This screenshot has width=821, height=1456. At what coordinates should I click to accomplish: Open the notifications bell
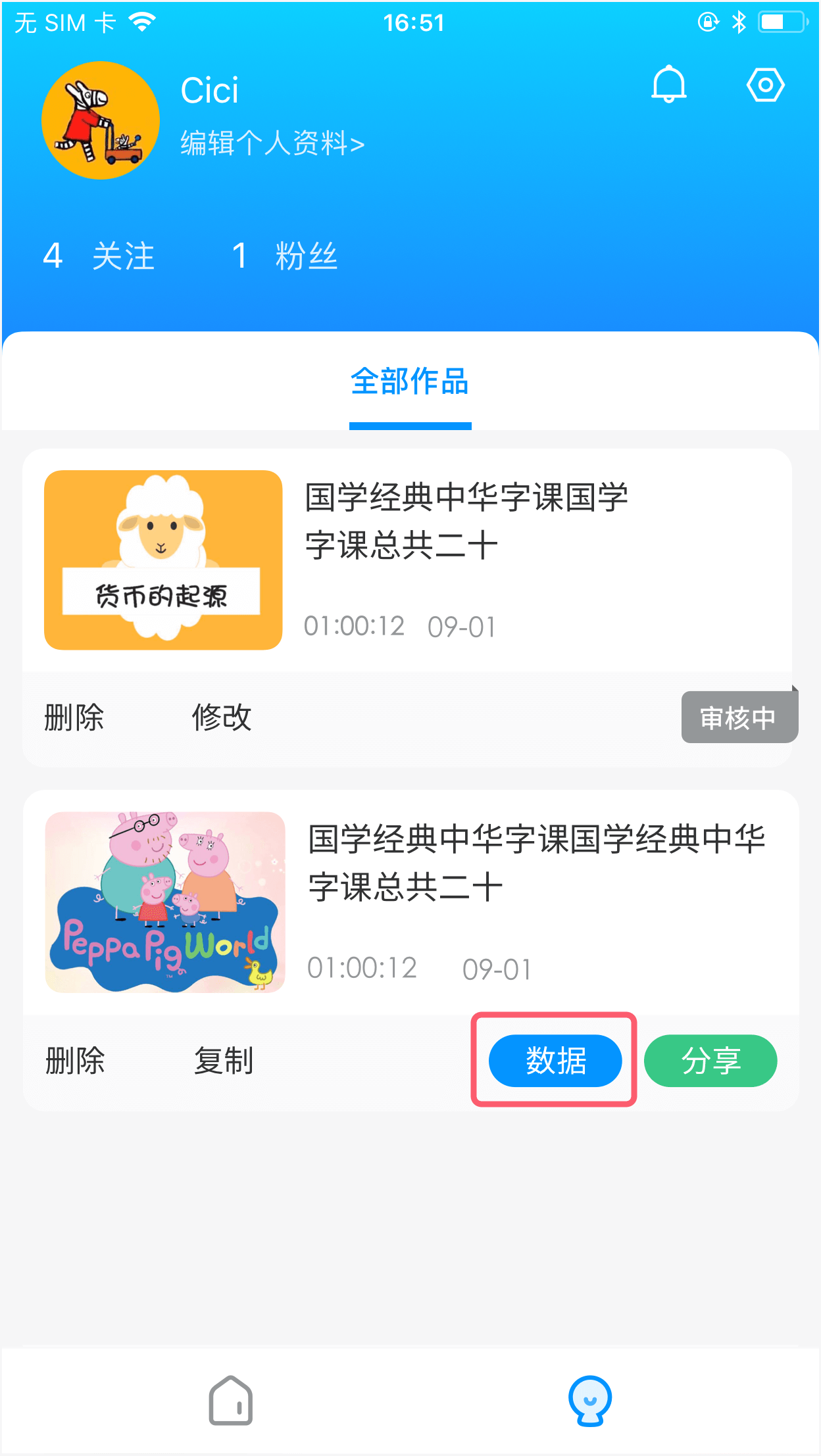pos(668,85)
